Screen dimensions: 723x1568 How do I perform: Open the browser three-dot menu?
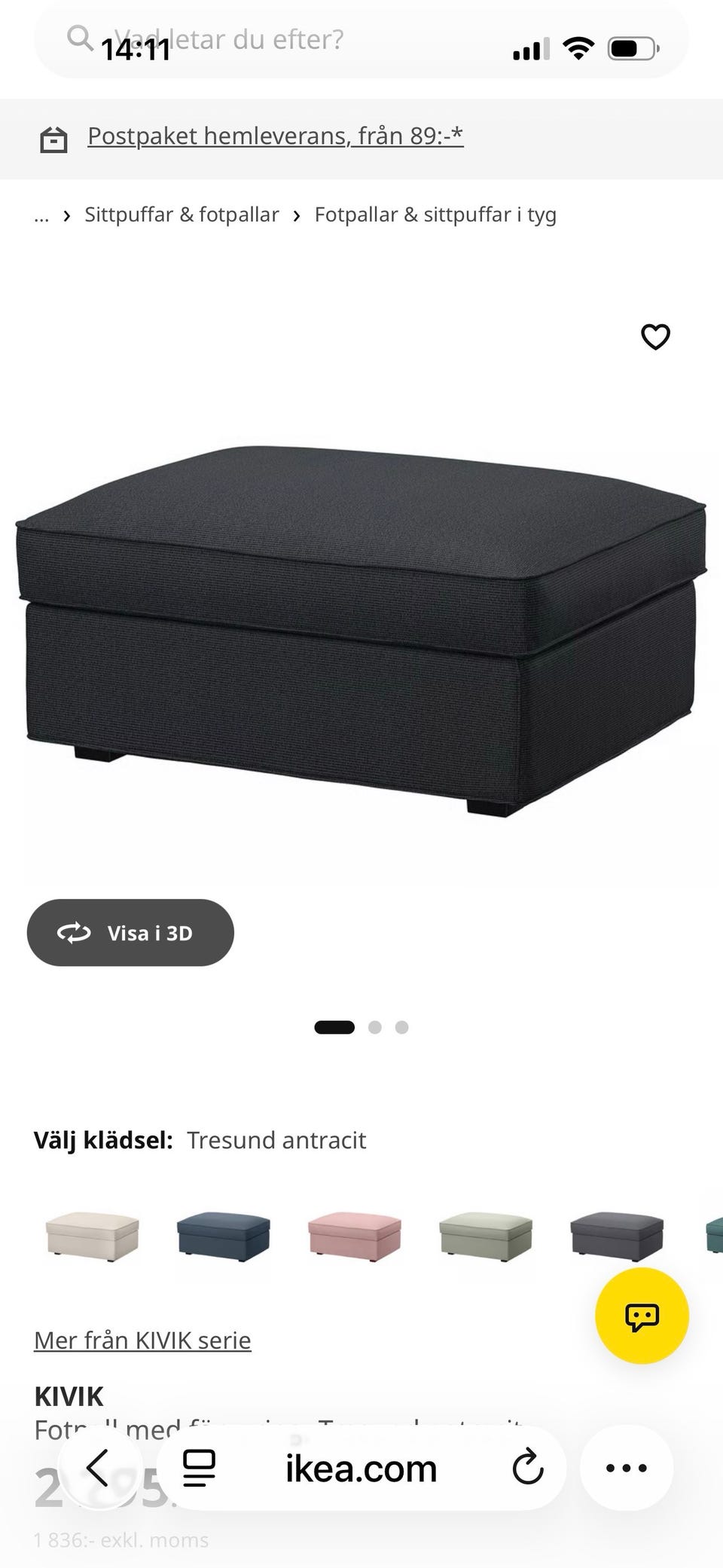627,1468
